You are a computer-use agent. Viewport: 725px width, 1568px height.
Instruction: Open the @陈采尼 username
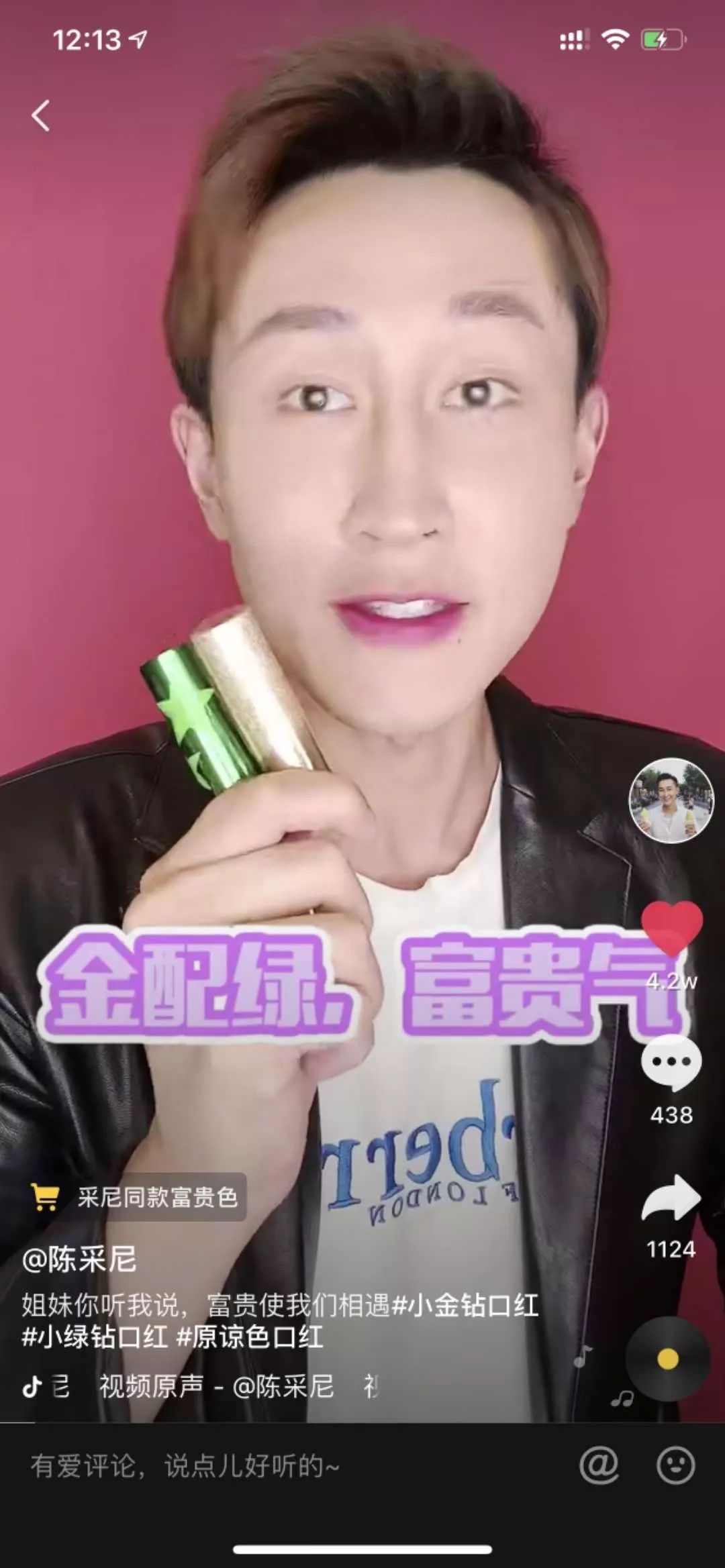[79, 1259]
